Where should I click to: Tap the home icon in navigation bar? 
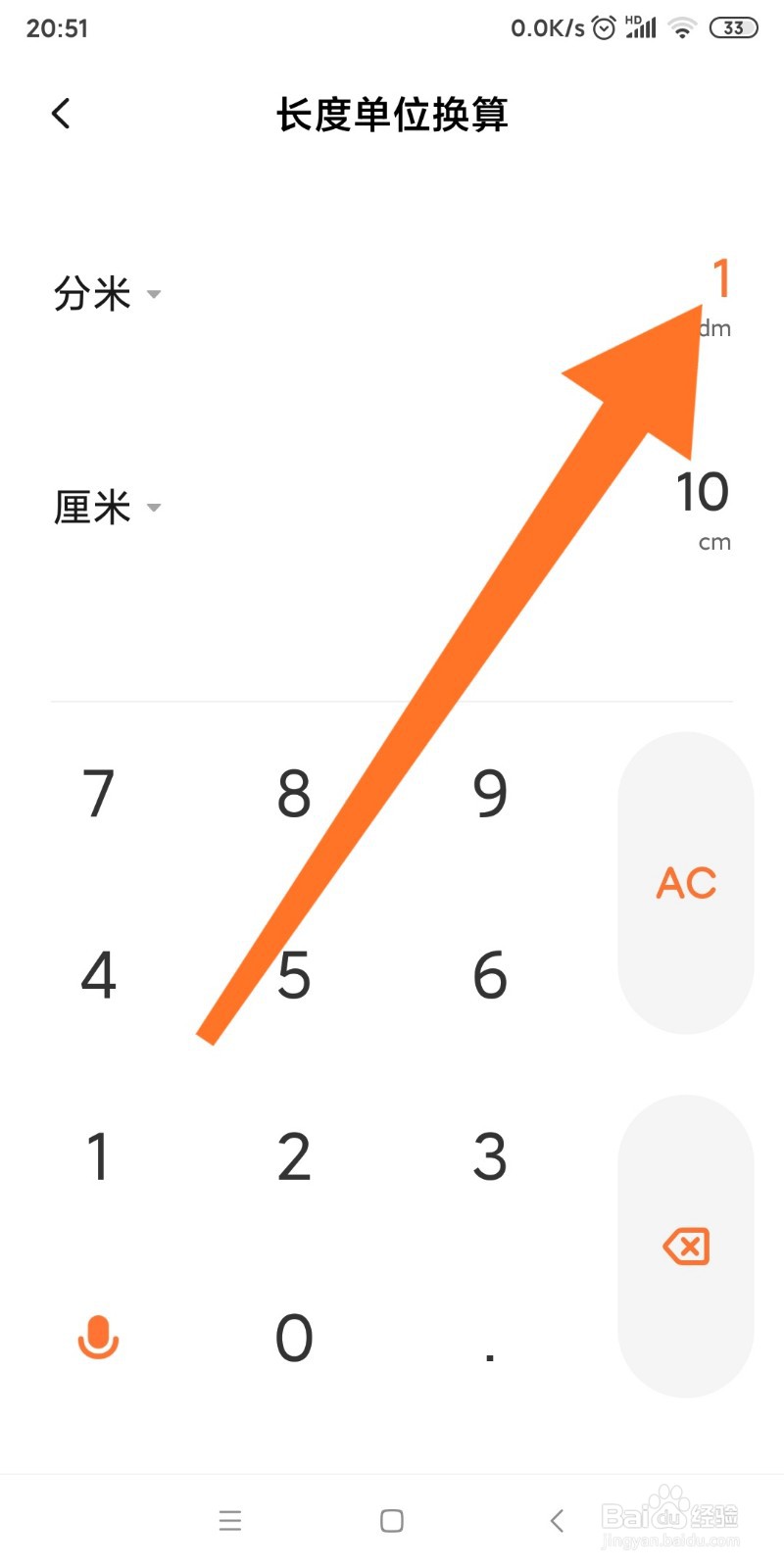[390, 1521]
